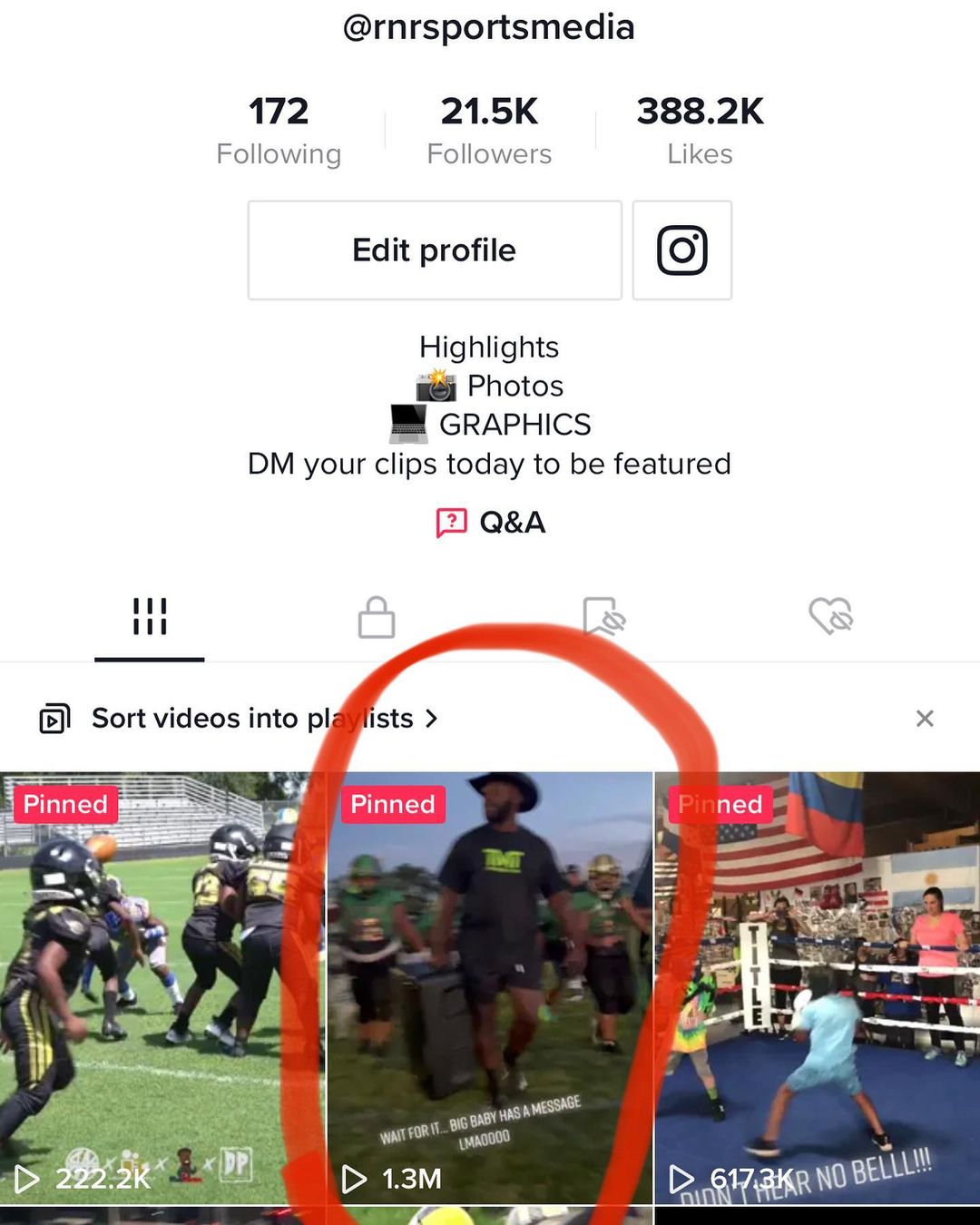
Task: Switch to the hidden bookmarks tab
Action: [603, 617]
